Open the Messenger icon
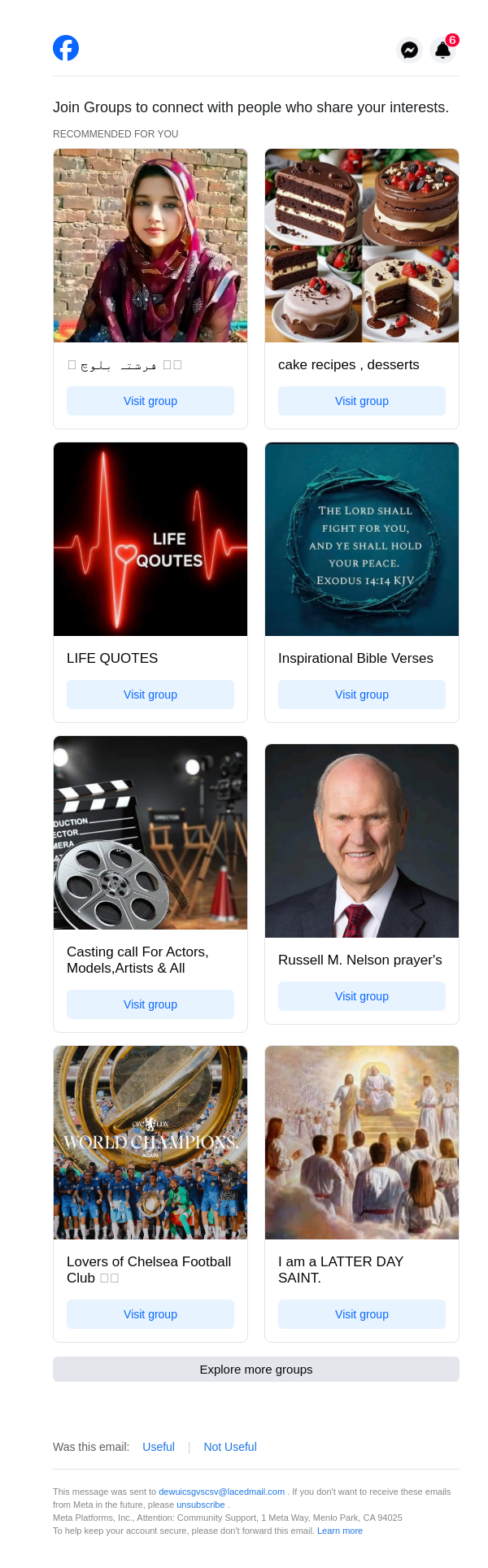 pyautogui.click(x=409, y=50)
